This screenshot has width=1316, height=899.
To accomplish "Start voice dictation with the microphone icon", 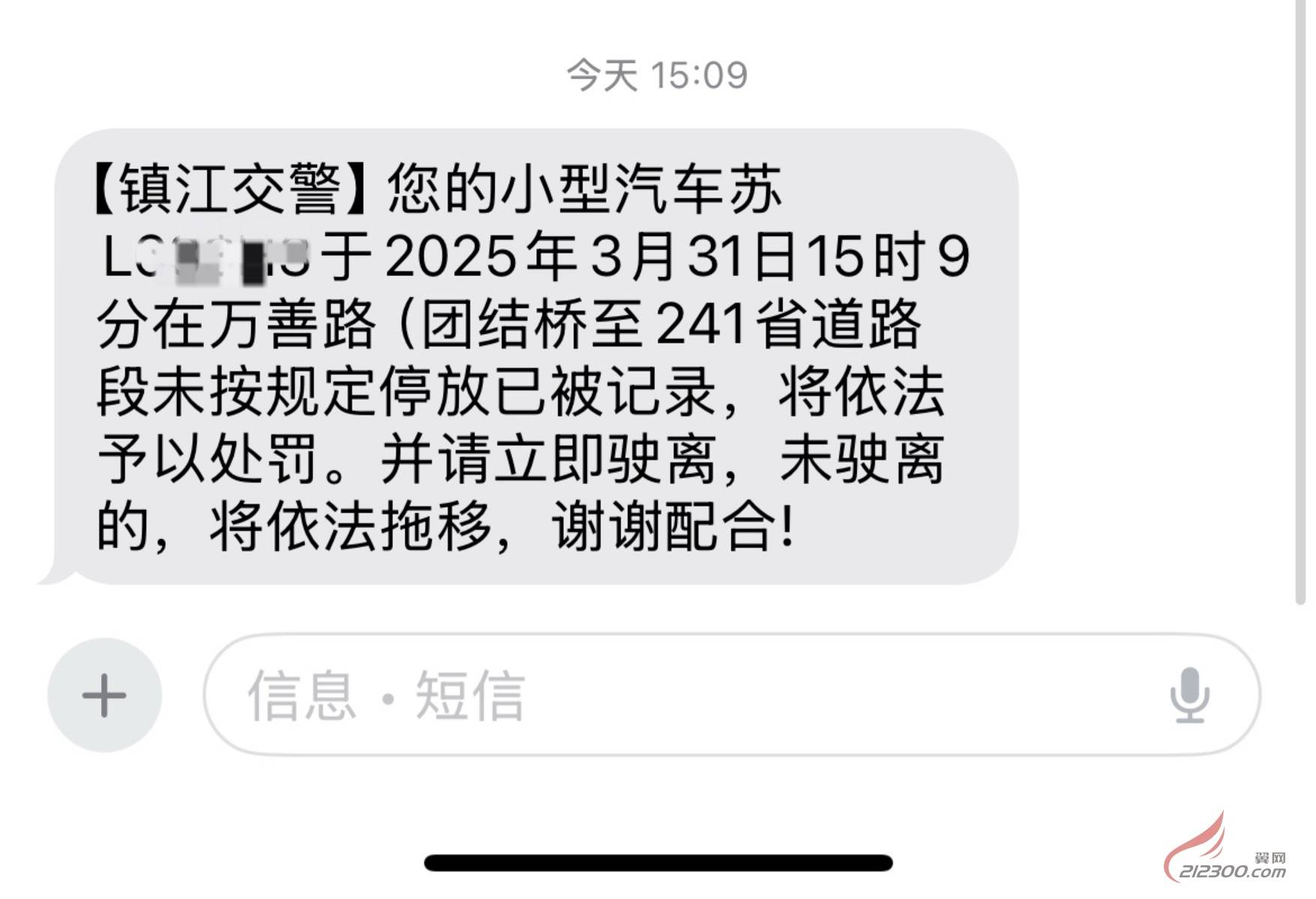I will tap(1189, 695).
